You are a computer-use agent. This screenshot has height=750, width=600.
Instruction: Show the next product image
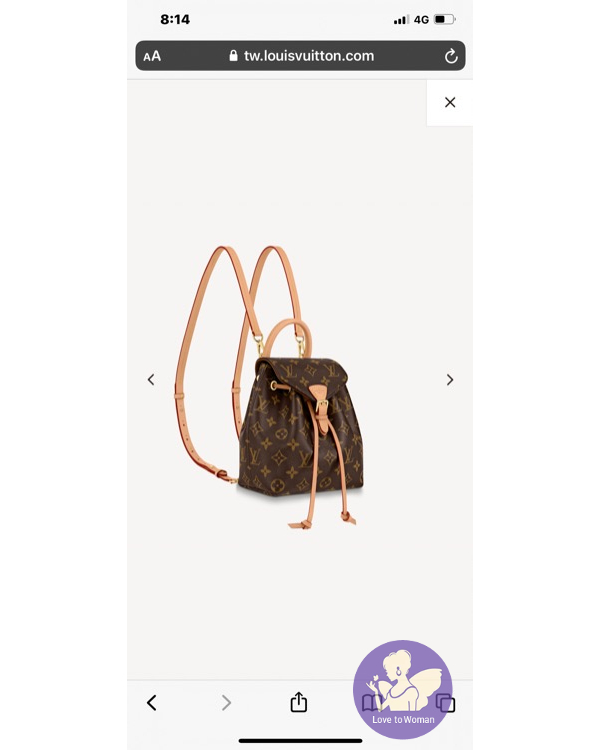[450, 380]
